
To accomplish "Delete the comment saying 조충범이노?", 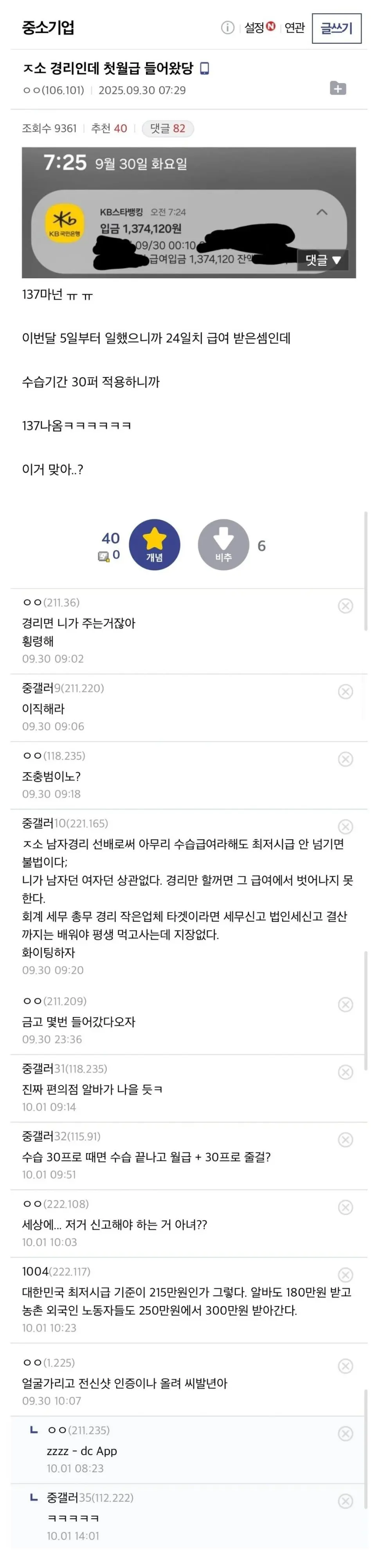I will click(x=345, y=759).
